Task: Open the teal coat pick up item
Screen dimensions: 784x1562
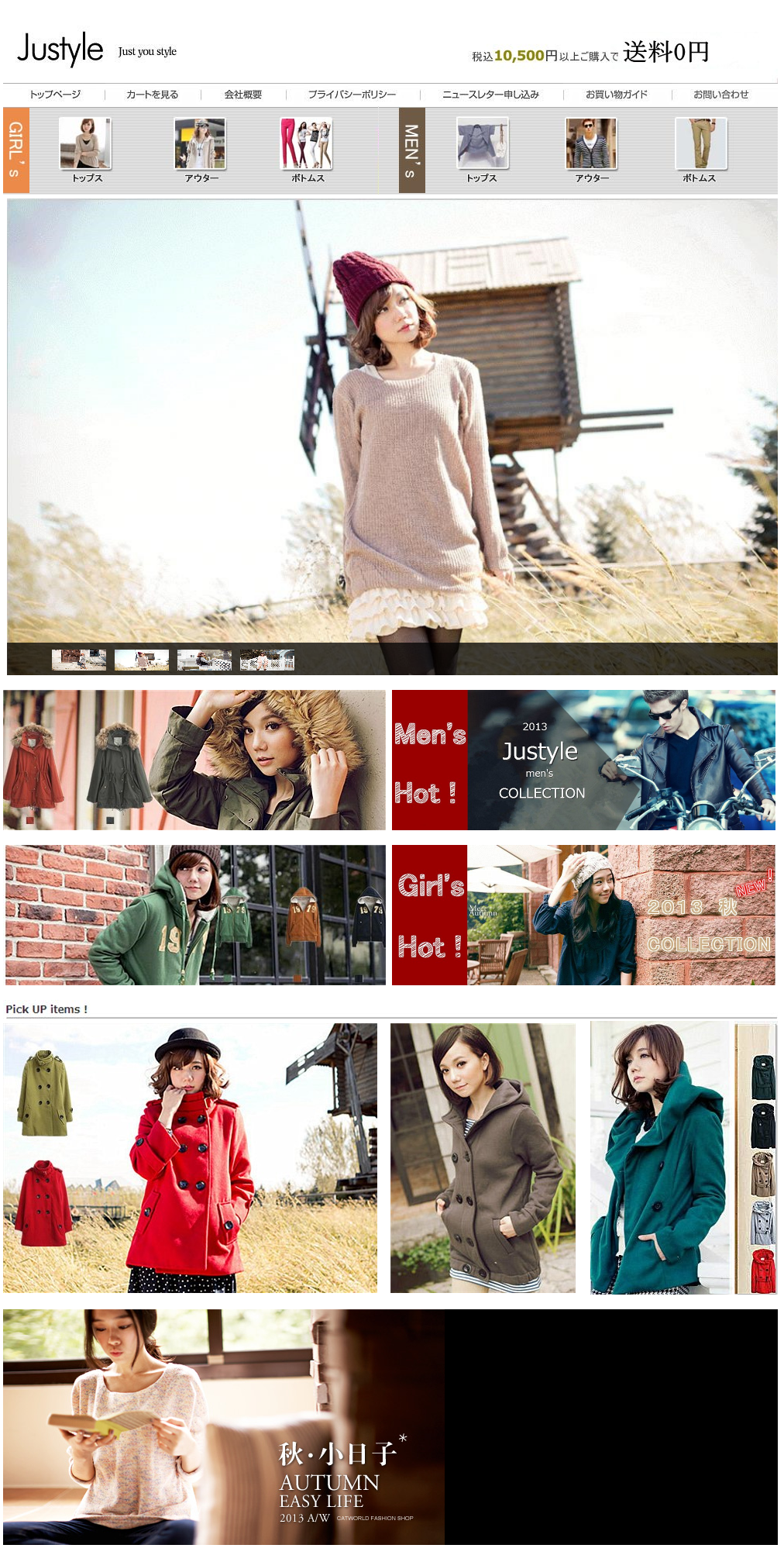Action: point(682,1158)
